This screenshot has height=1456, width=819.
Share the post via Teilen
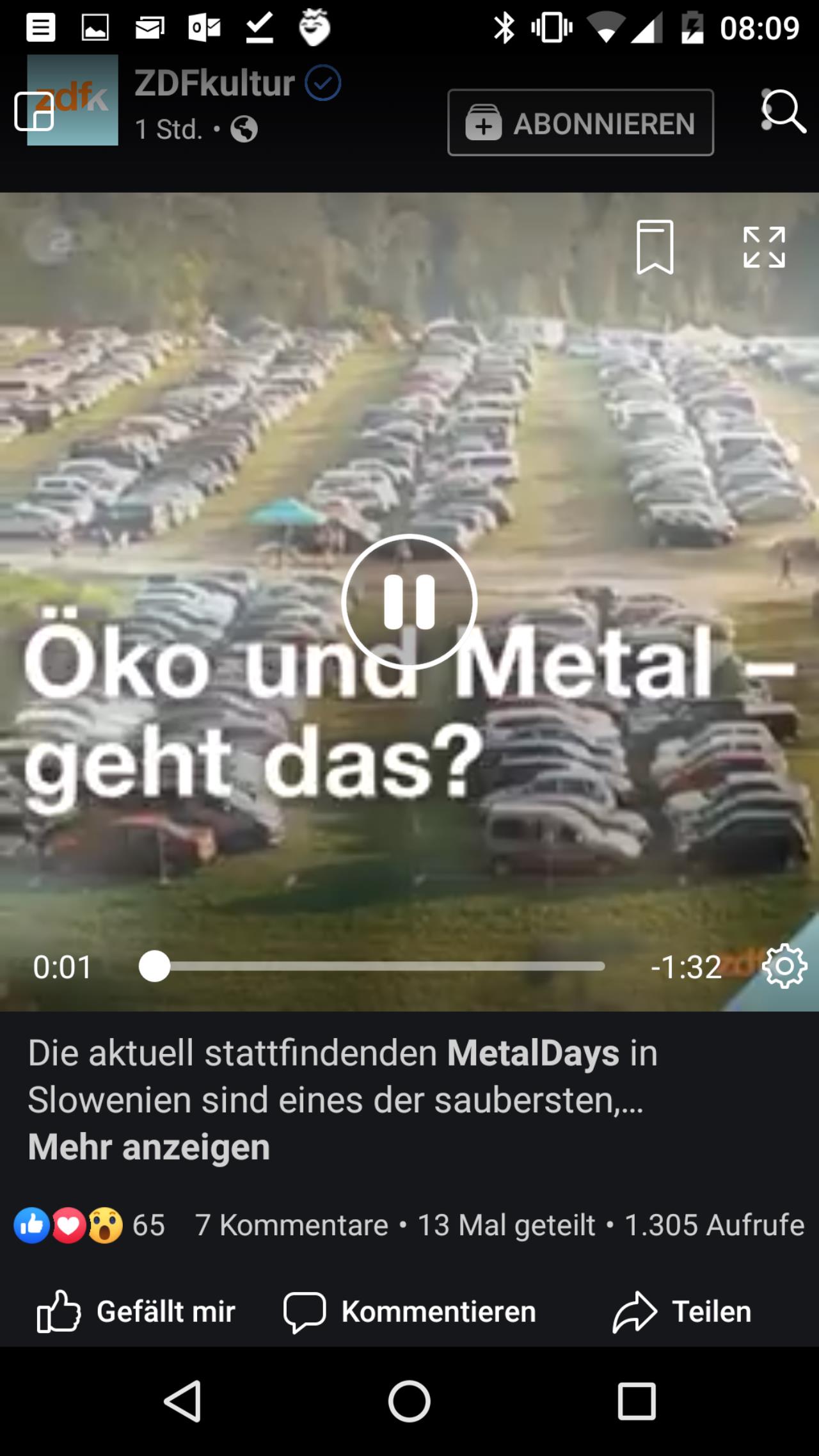pyautogui.click(x=682, y=1311)
